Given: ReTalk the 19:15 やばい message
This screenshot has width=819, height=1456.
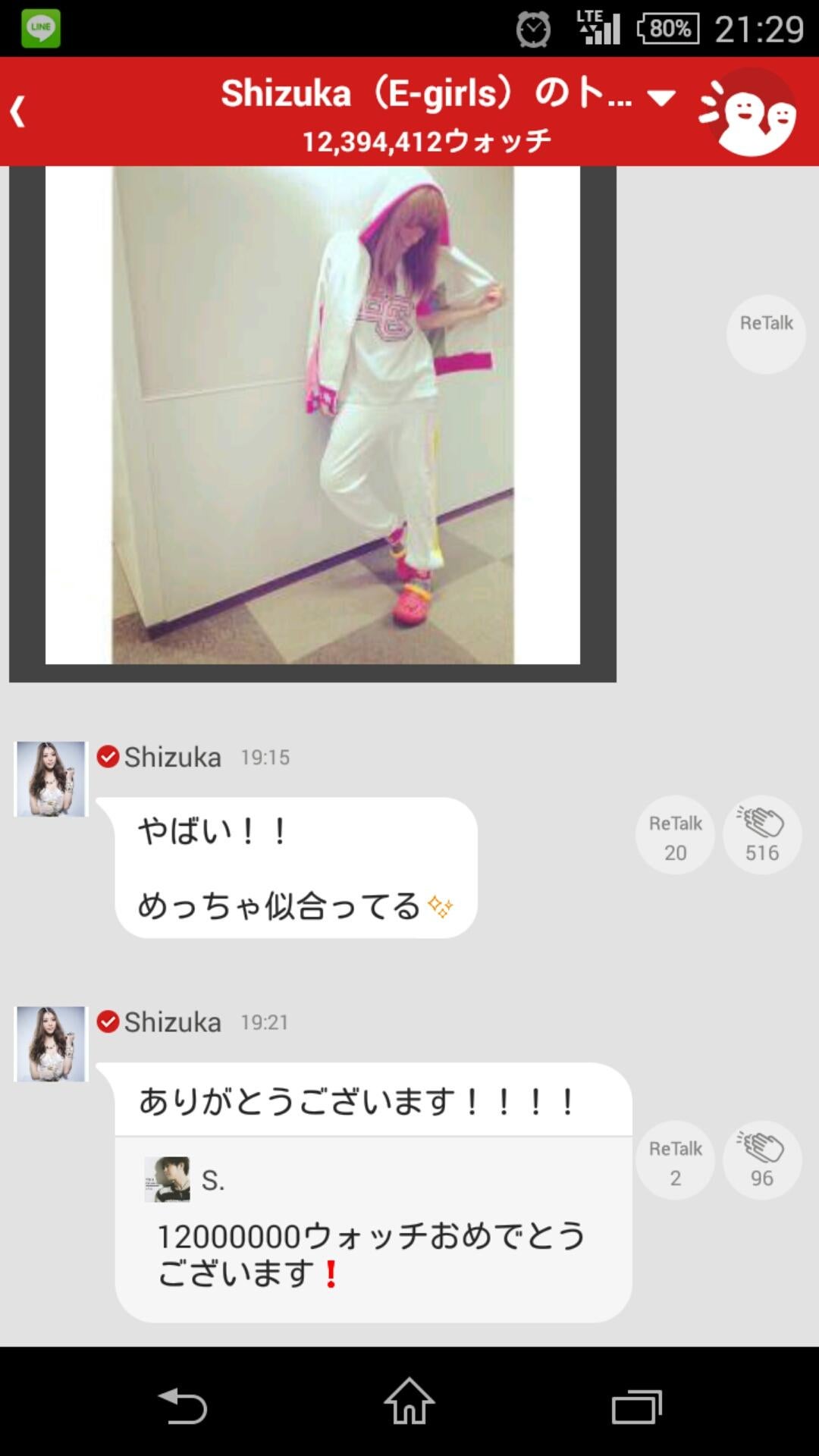Looking at the screenshot, I should click(x=675, y=835).
